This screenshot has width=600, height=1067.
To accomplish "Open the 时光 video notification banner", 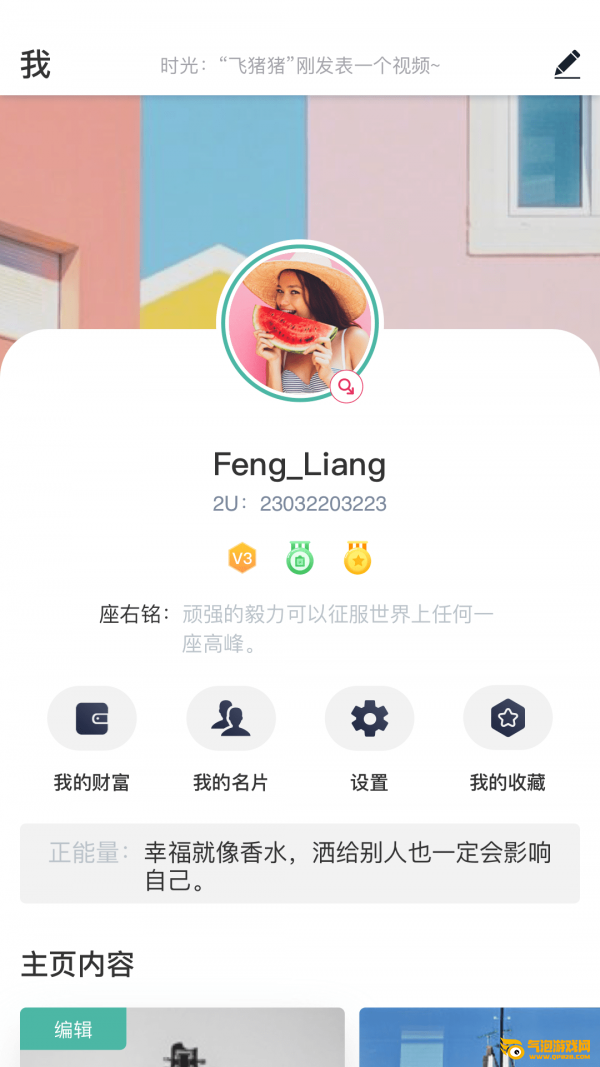I will [x=300, y=66].
